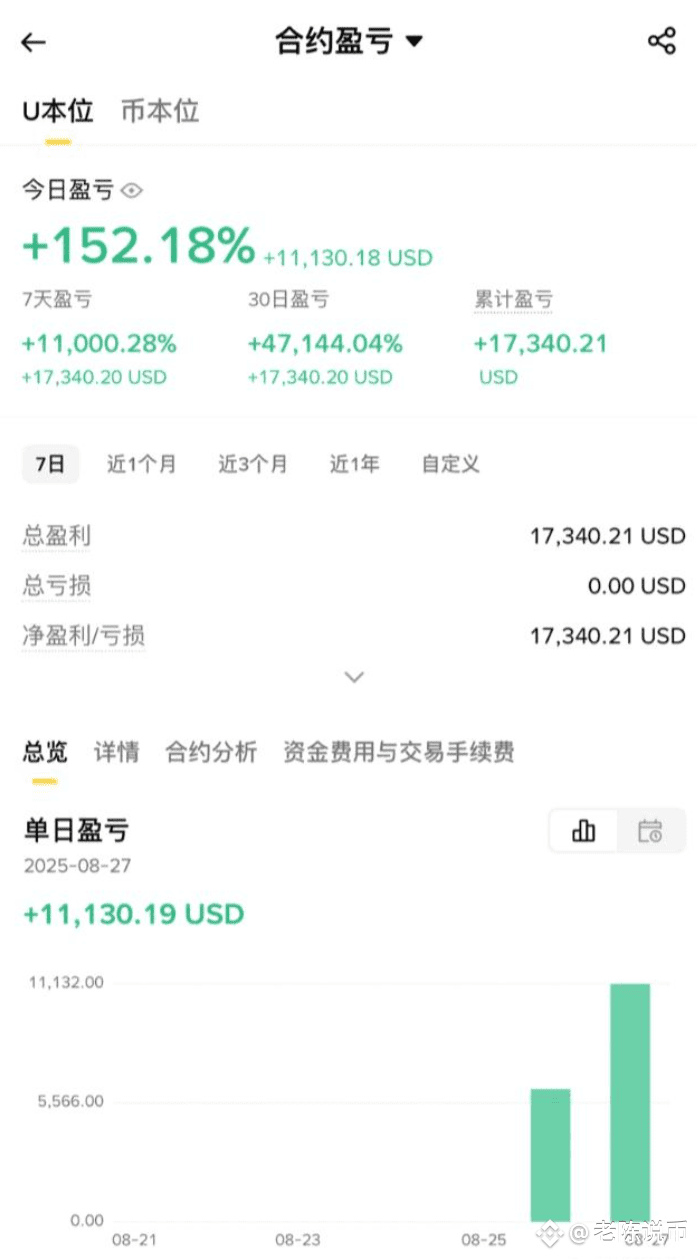The height and width of the screenshot is (1259, 697).
Task: Switch to the 合约分析 tab
Action: click(x=211, y=752)
